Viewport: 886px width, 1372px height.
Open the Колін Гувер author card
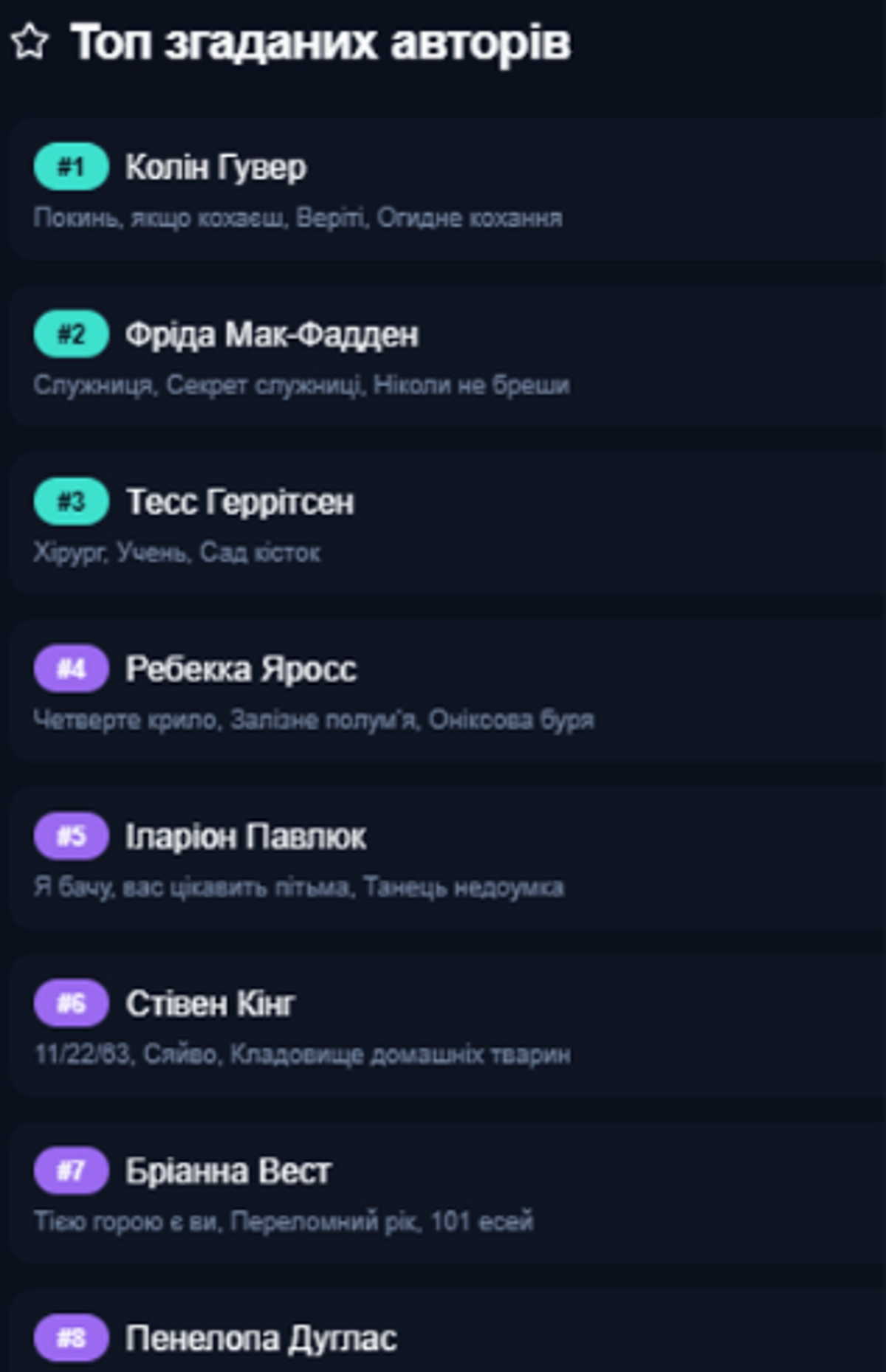[443, 189]
